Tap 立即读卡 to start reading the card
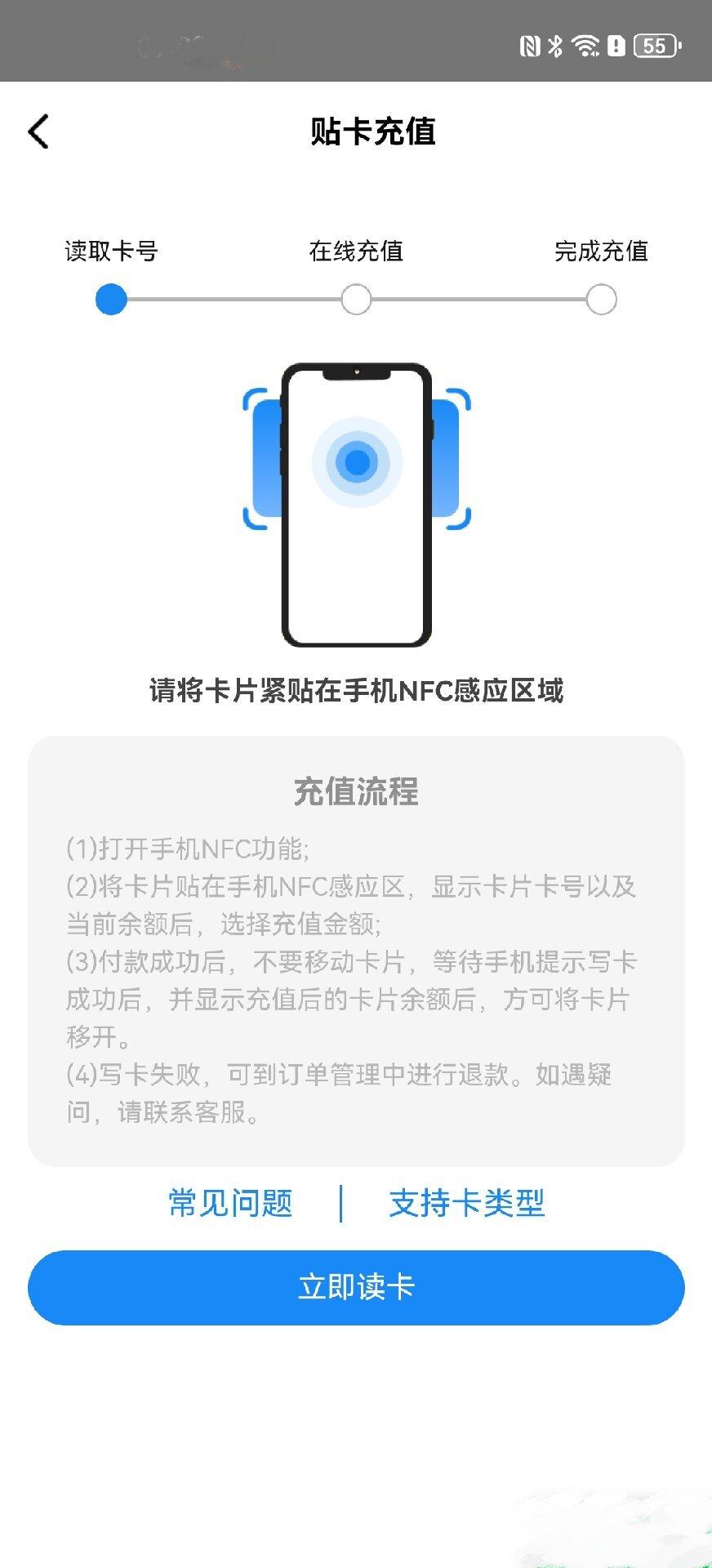 coord(357,1287)
